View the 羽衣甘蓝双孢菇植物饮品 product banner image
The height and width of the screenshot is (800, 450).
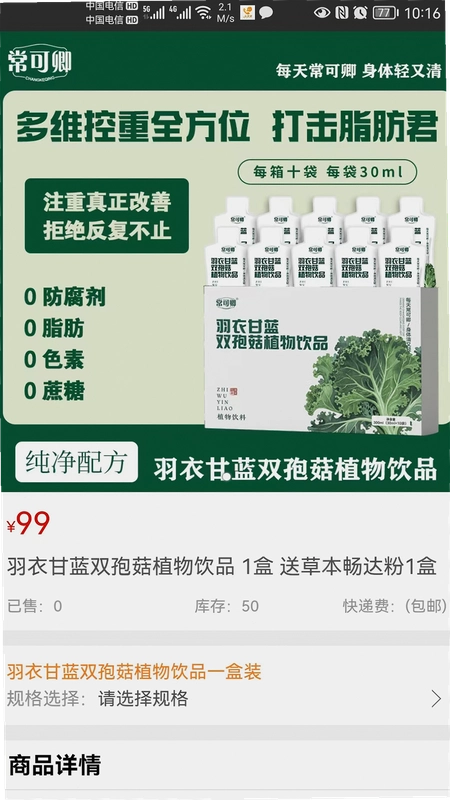[x=225, y=262]
